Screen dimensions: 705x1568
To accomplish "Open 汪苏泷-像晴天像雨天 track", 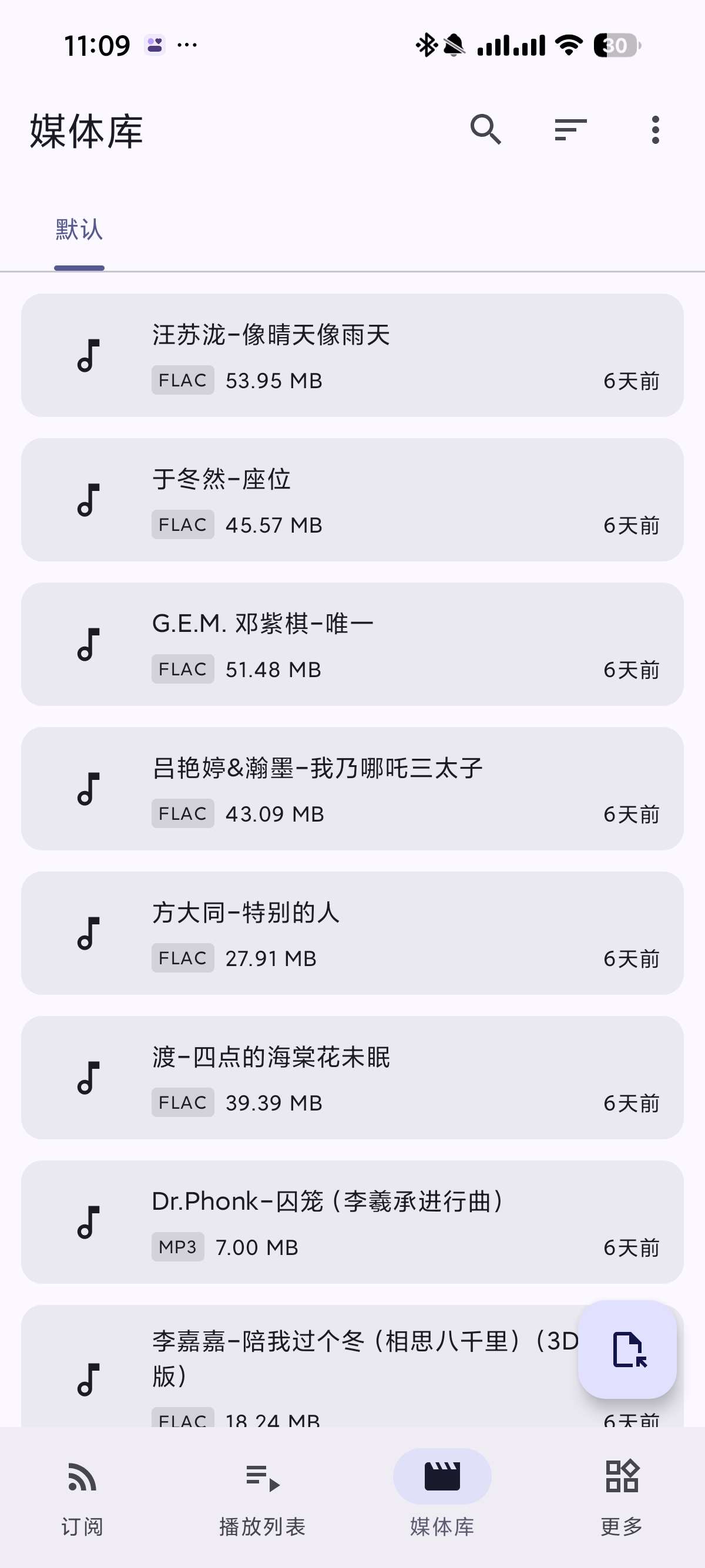I will tap(352, 355).
